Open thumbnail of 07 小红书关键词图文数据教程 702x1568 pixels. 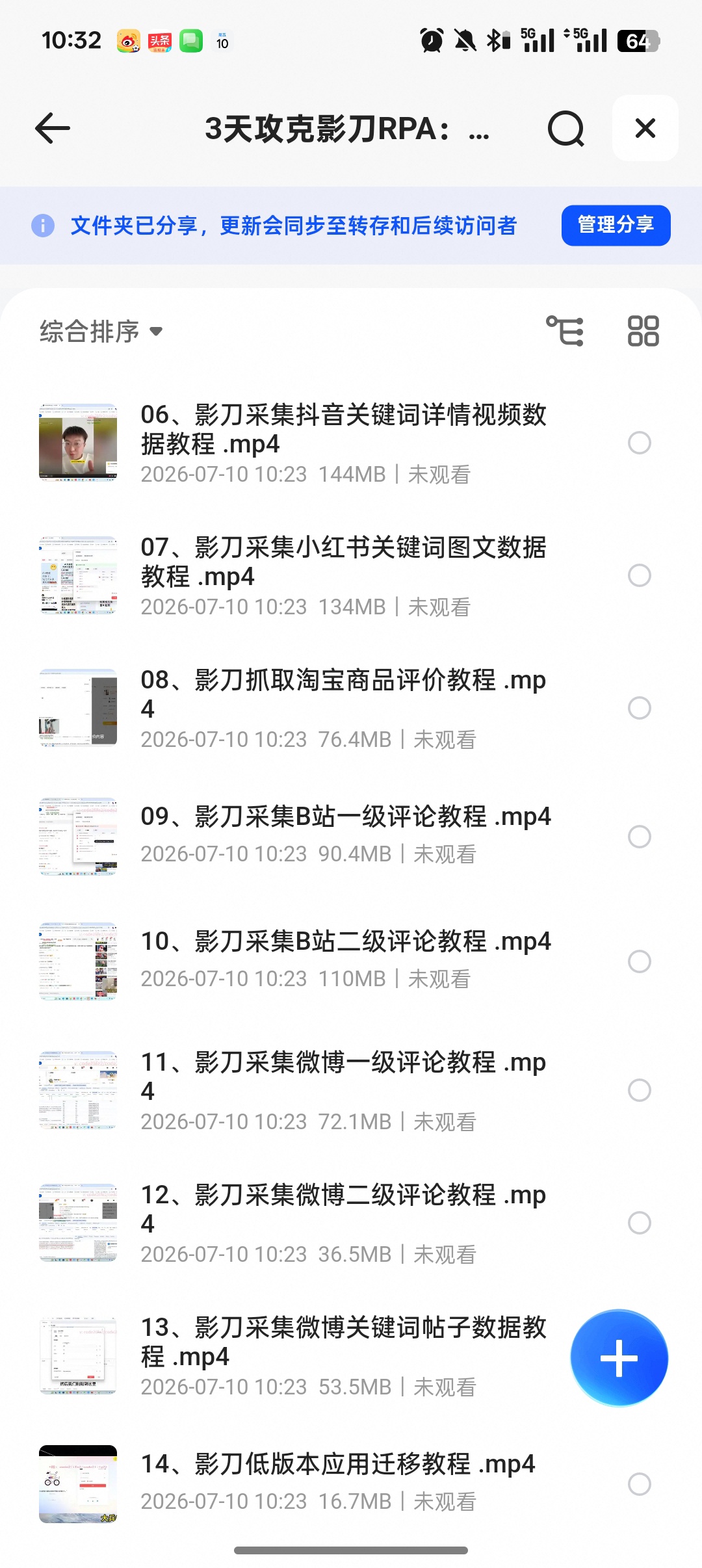(78, 575)
